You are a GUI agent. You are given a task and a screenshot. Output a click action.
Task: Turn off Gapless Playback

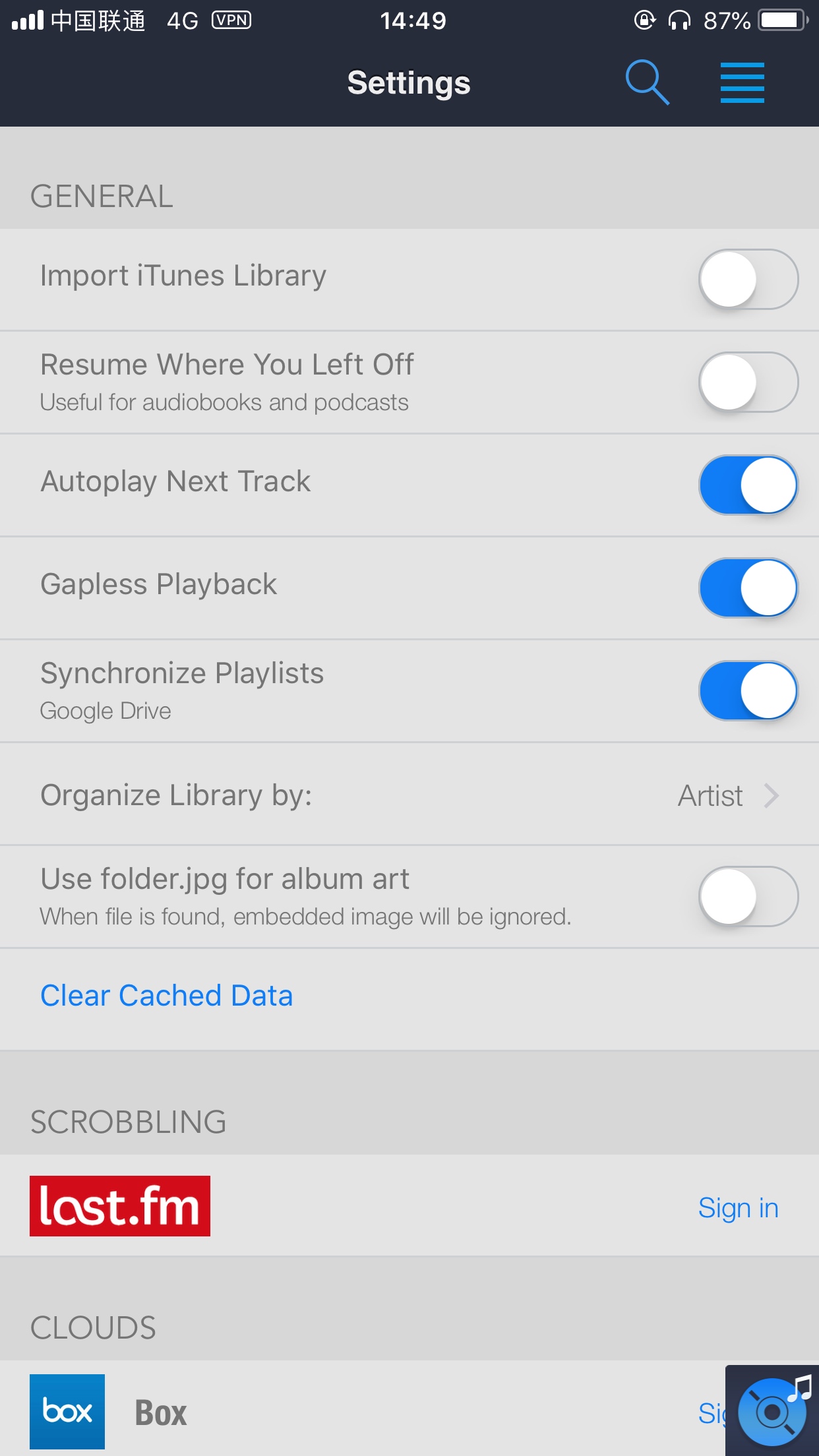coord(748,588)
